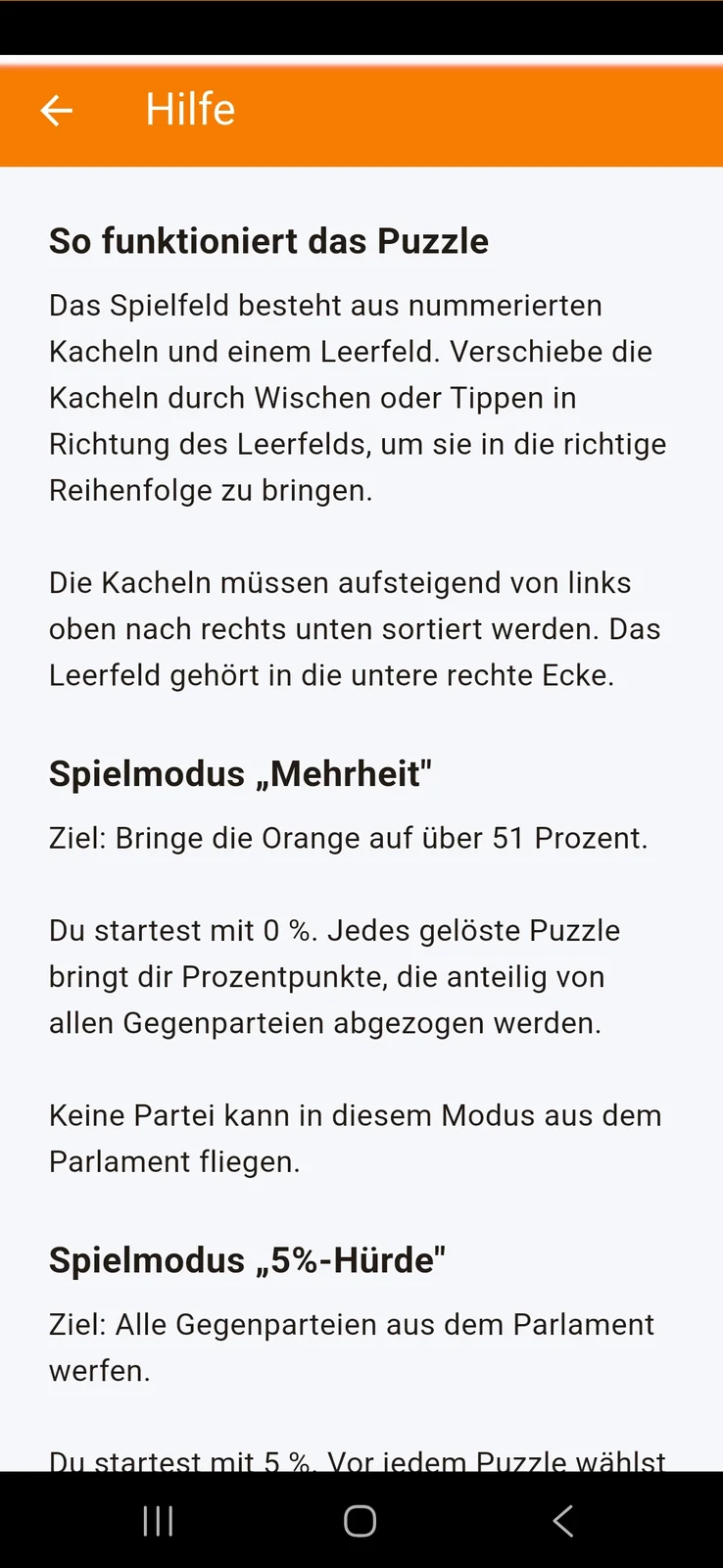The height and width of the screenshot is (1568, 723).
Task: Tap the system back button
Action: (562, 1521)
